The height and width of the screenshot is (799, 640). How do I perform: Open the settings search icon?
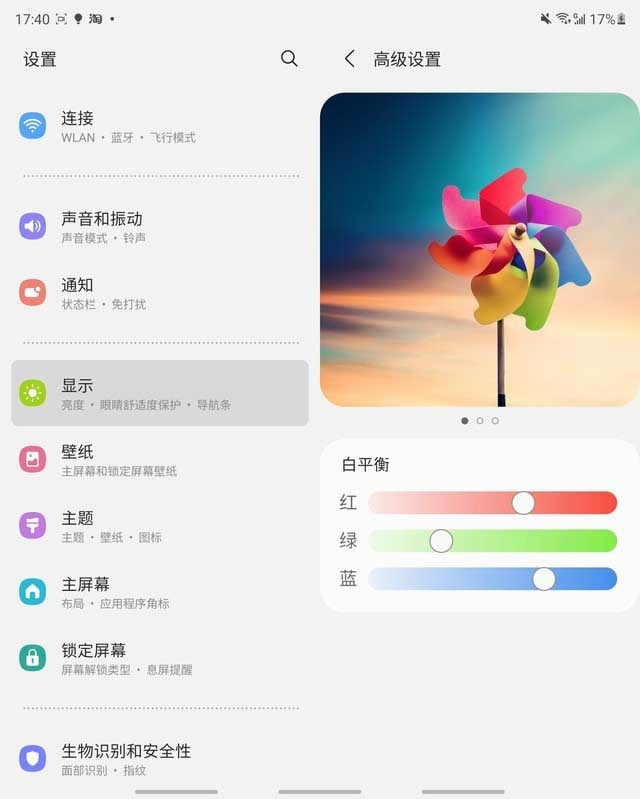[x=289, y=59]
